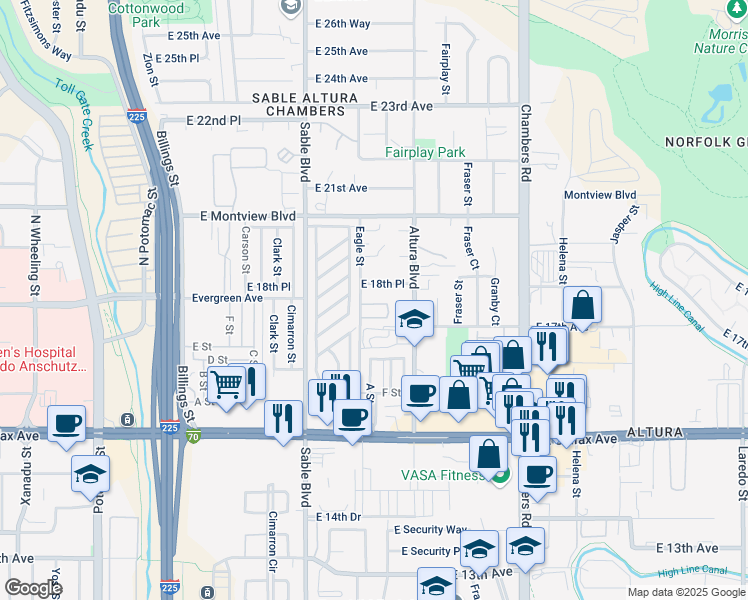Open the school marker on Altura Blvd
This screenshot has width=748, height=600.
point(414,320)
